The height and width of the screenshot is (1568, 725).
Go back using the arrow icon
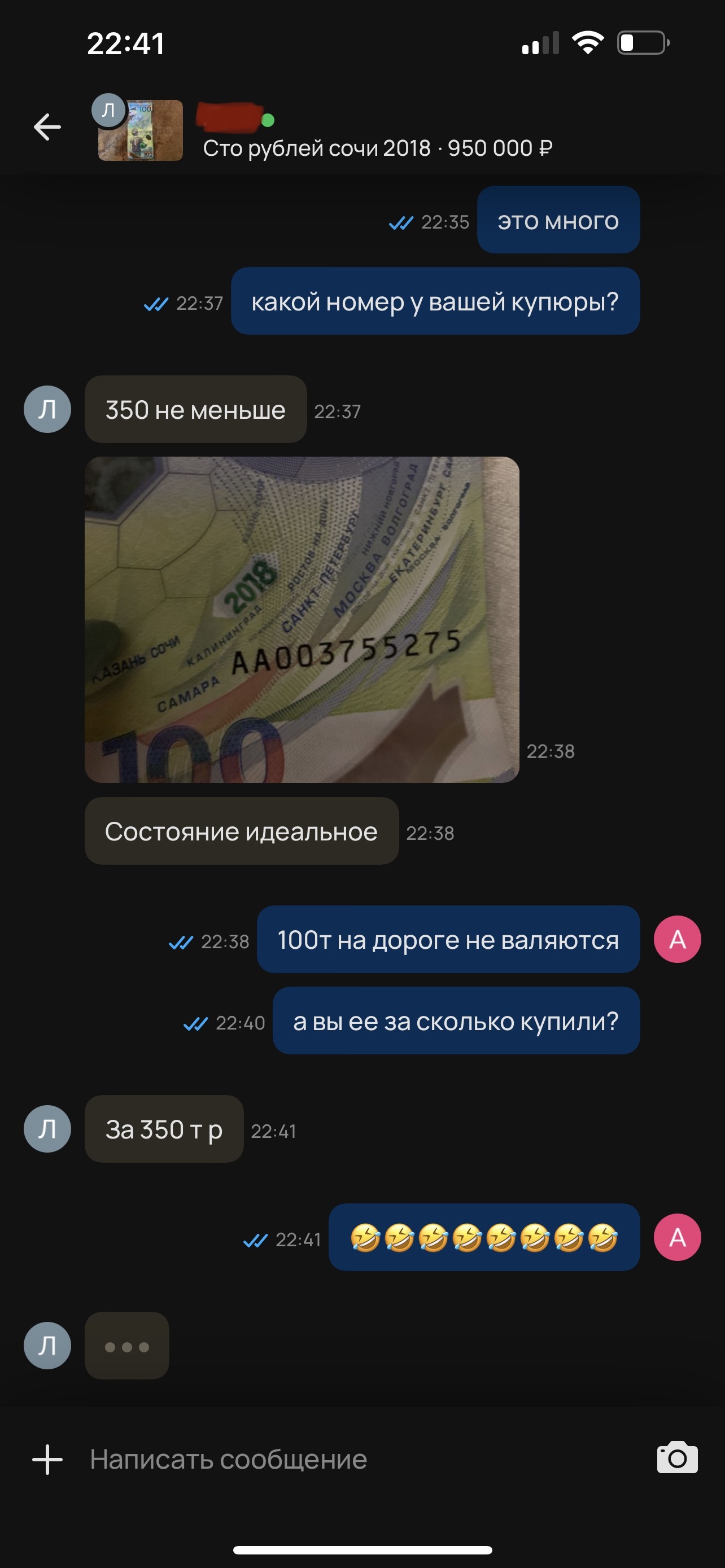pyautogui.click(x=47, y=127)
